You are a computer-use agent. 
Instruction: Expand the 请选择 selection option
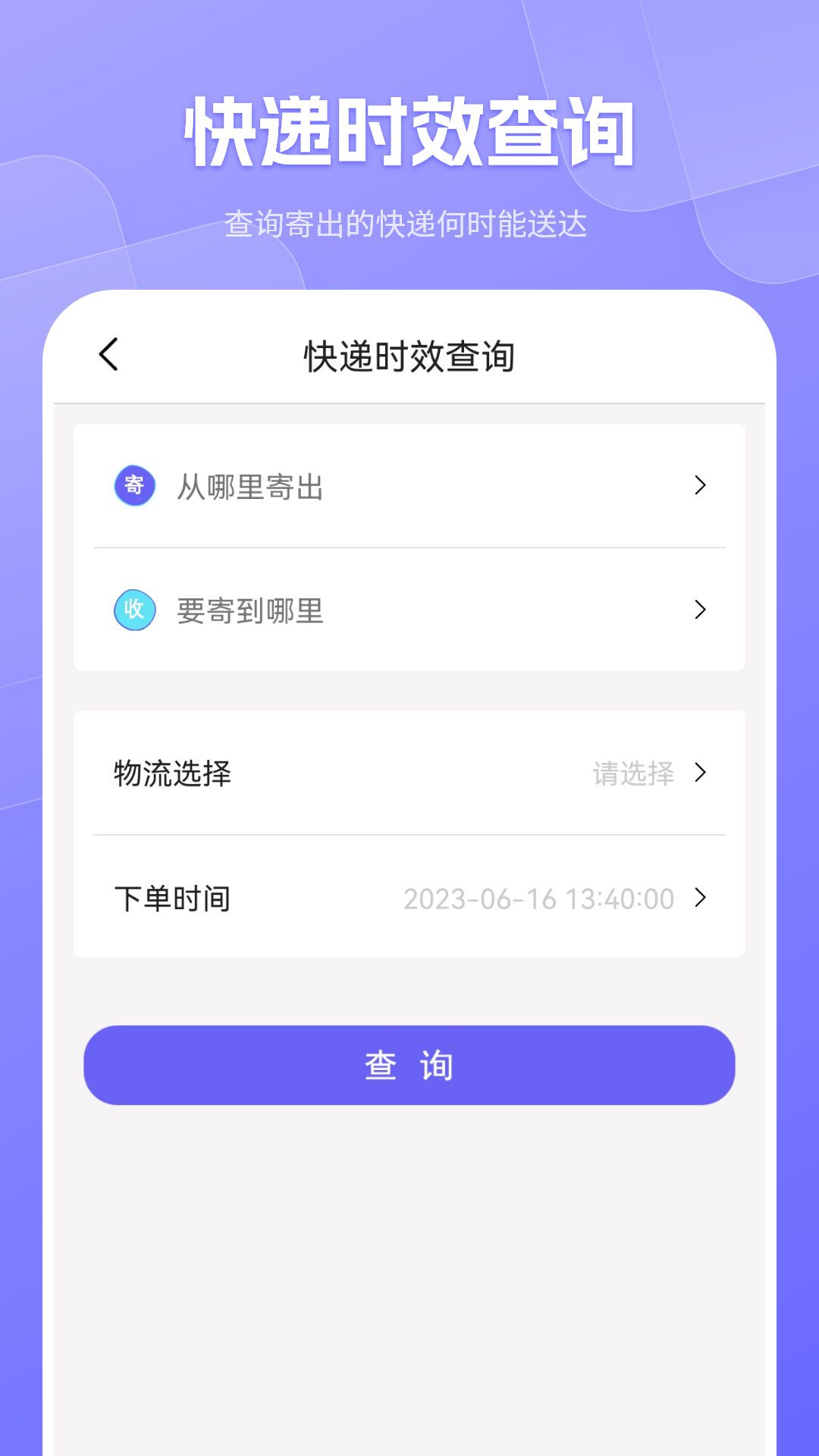click(634, 774)
